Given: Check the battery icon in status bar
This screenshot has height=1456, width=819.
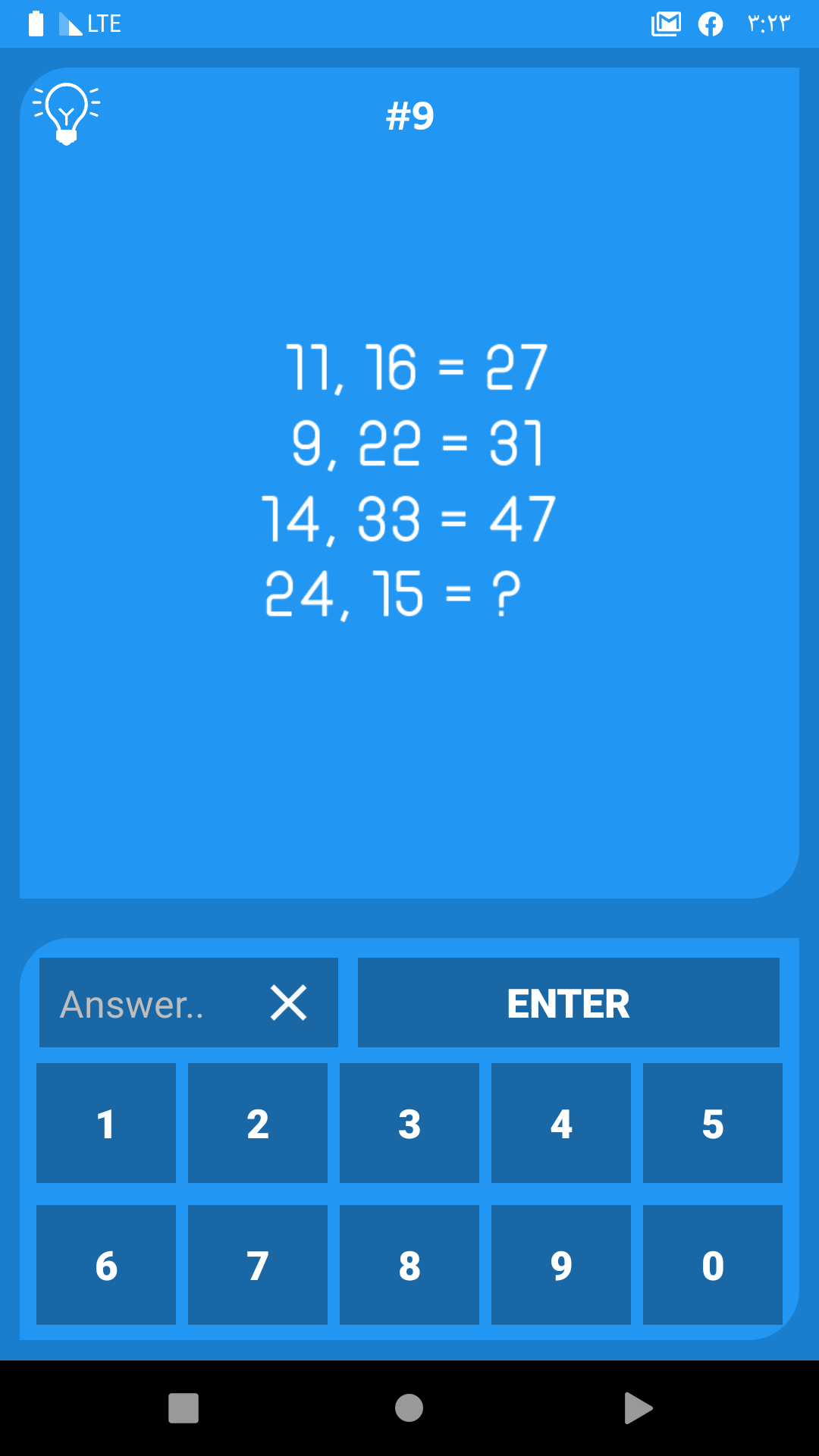Looking at the screenshot, I should (37, 23).
